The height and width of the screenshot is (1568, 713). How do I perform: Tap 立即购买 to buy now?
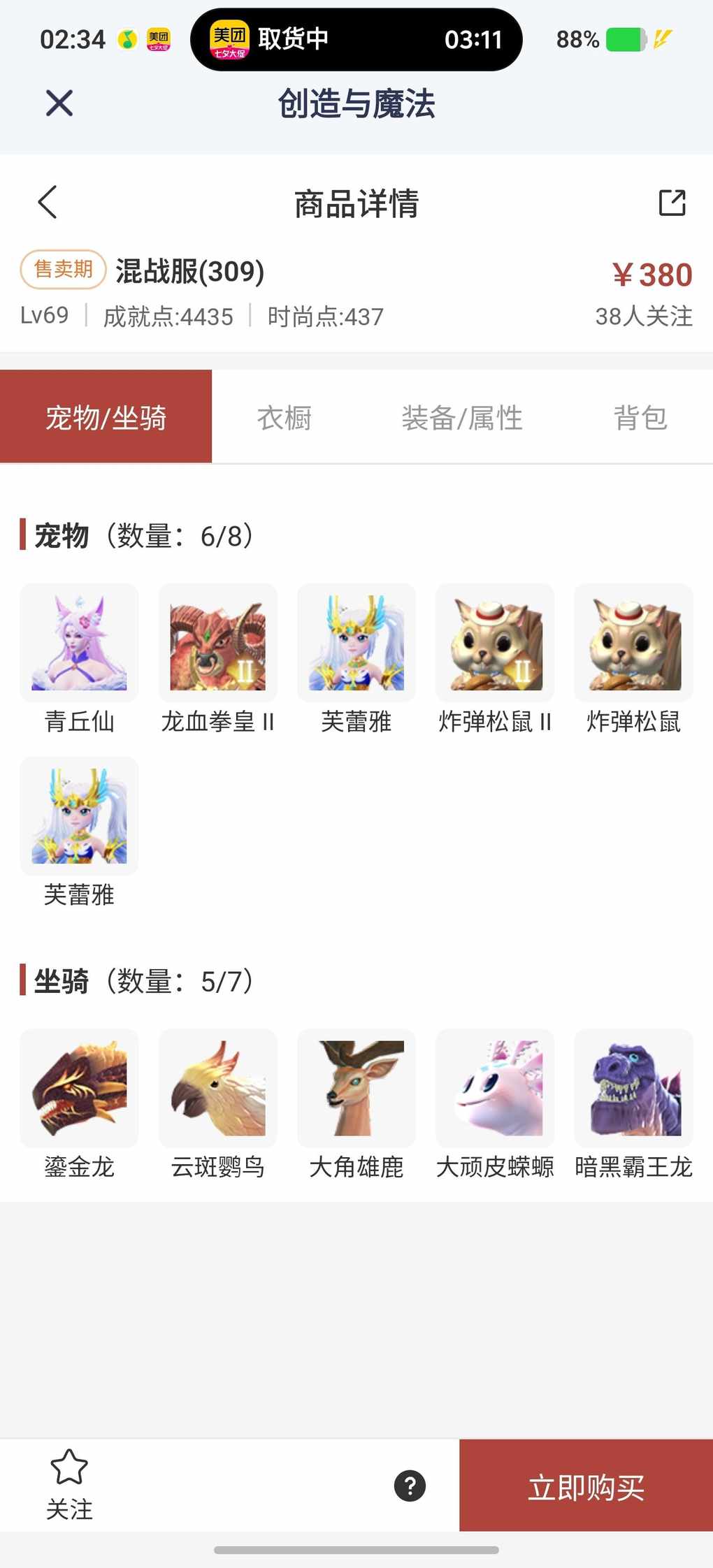(x=586, y=1486)
